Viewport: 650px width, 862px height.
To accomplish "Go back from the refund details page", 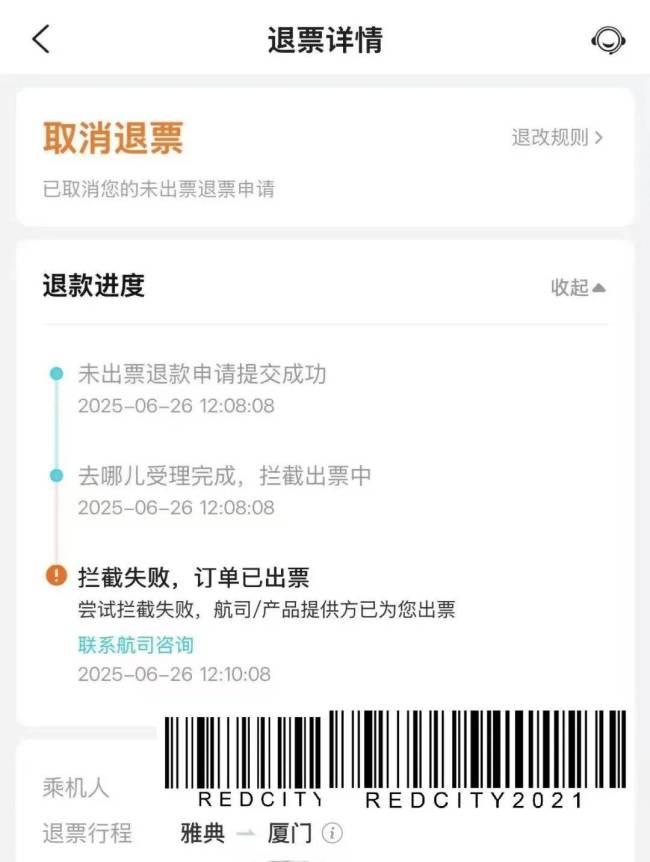I will point(40,40).
